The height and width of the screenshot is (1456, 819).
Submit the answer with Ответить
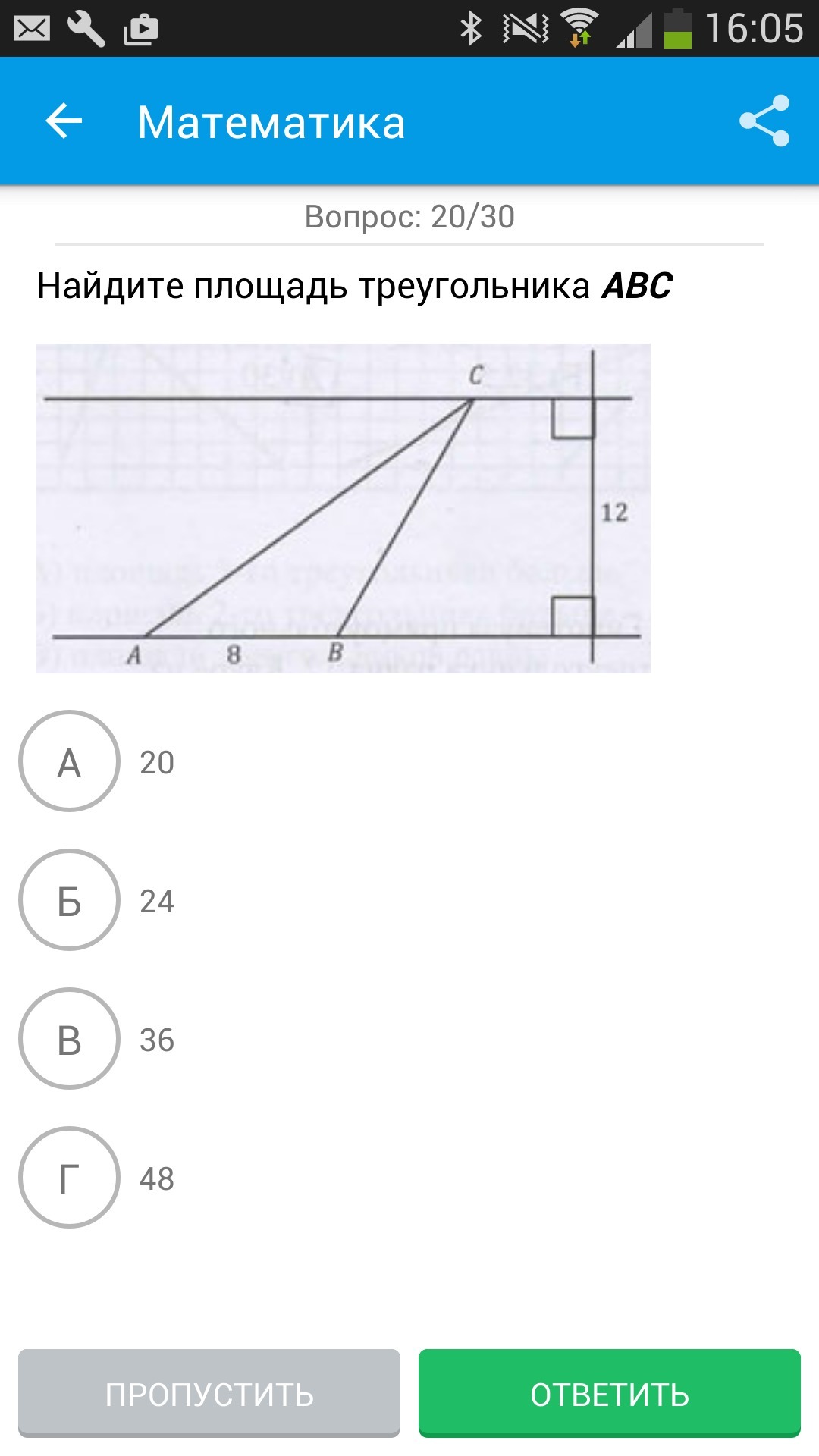[609, 1392]
